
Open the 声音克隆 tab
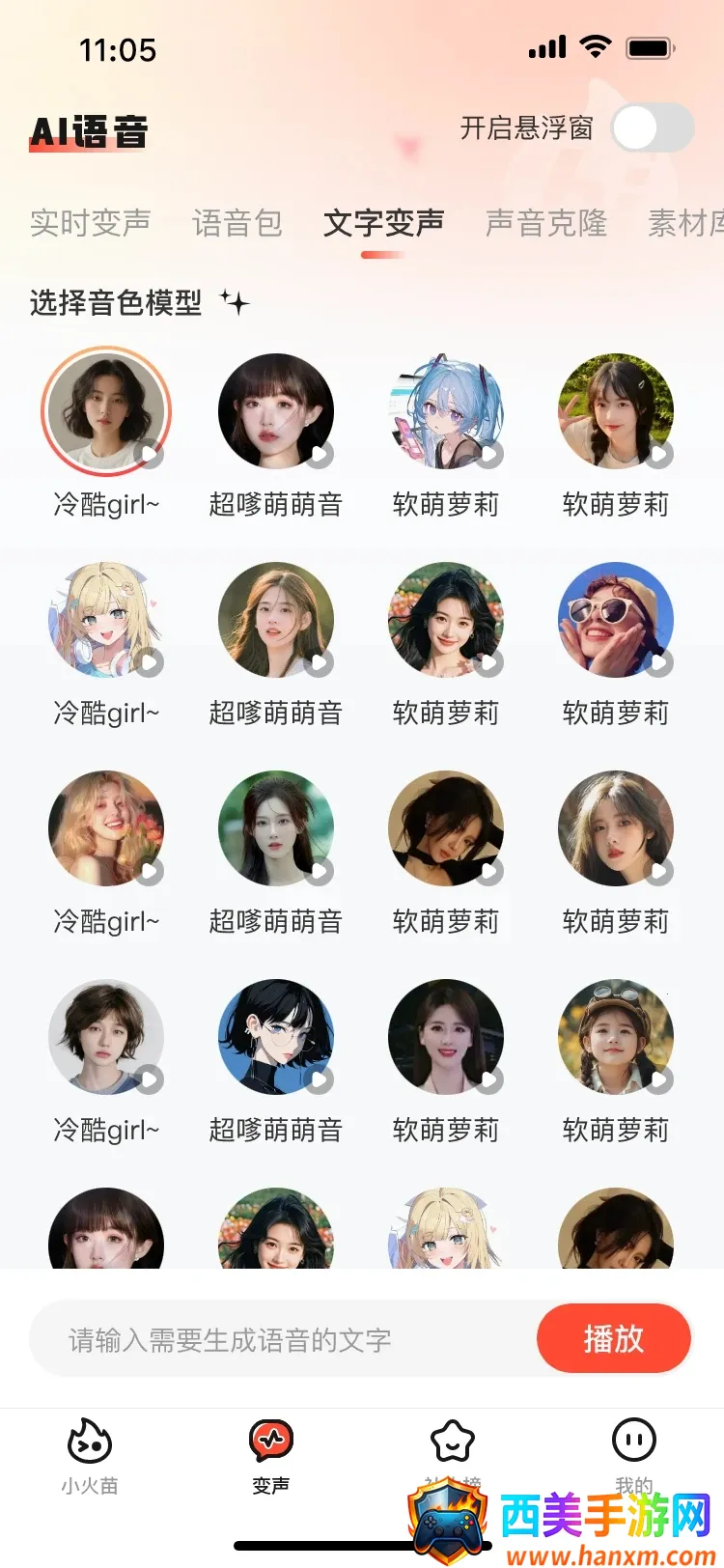tap(545, 223)
